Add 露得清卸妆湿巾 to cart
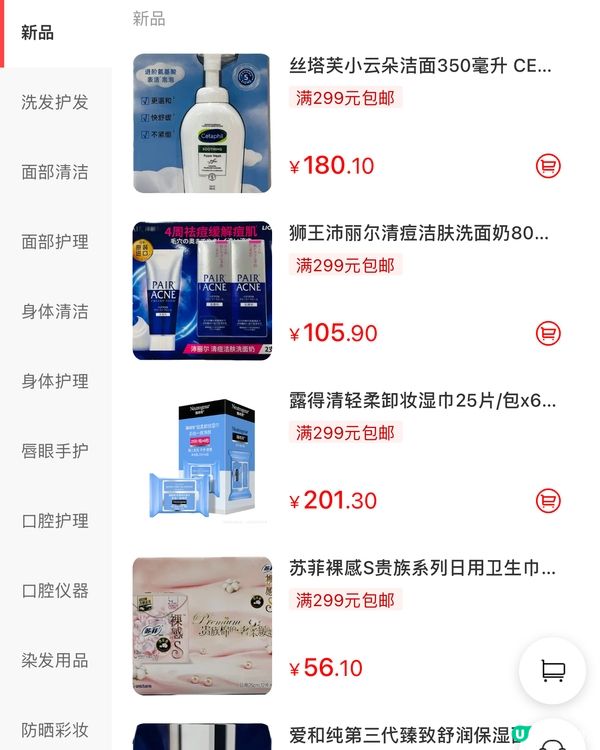The height and width of the screenshot is (750, 600). tap(548, 500)
